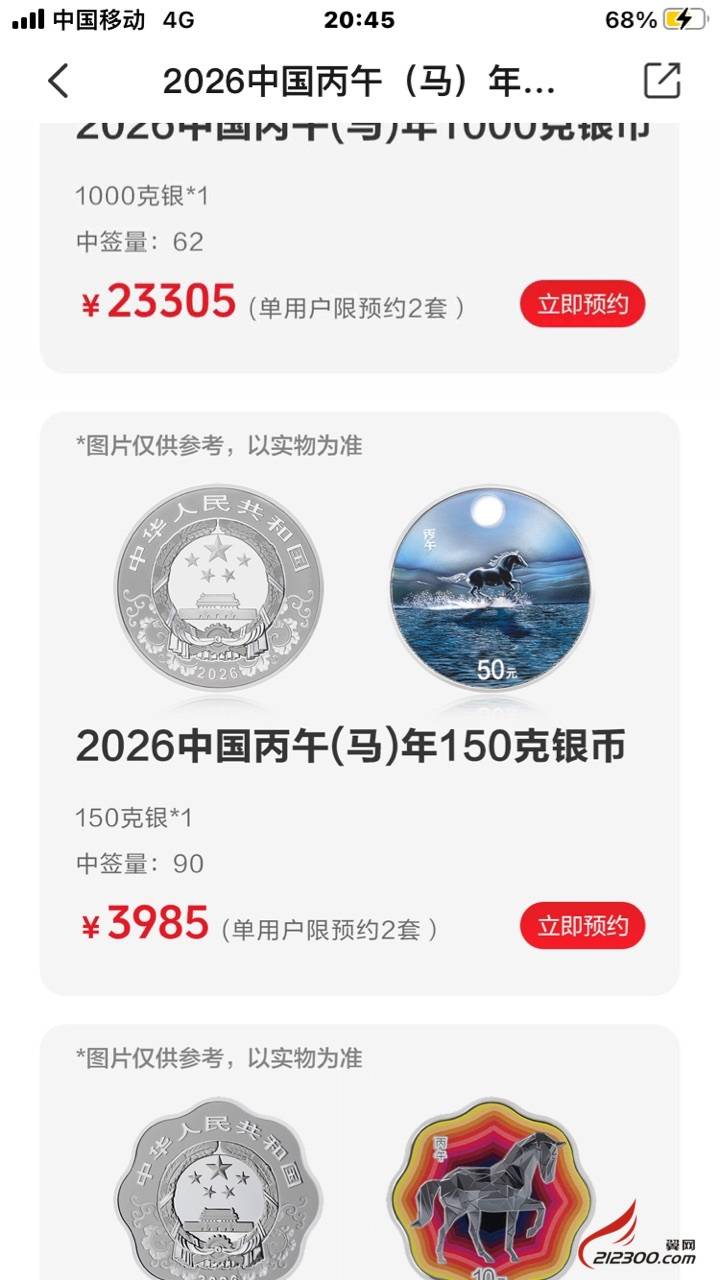Reserve the 150克银币 with 立即预约
720x1280 pixels.
click(582, 926)
